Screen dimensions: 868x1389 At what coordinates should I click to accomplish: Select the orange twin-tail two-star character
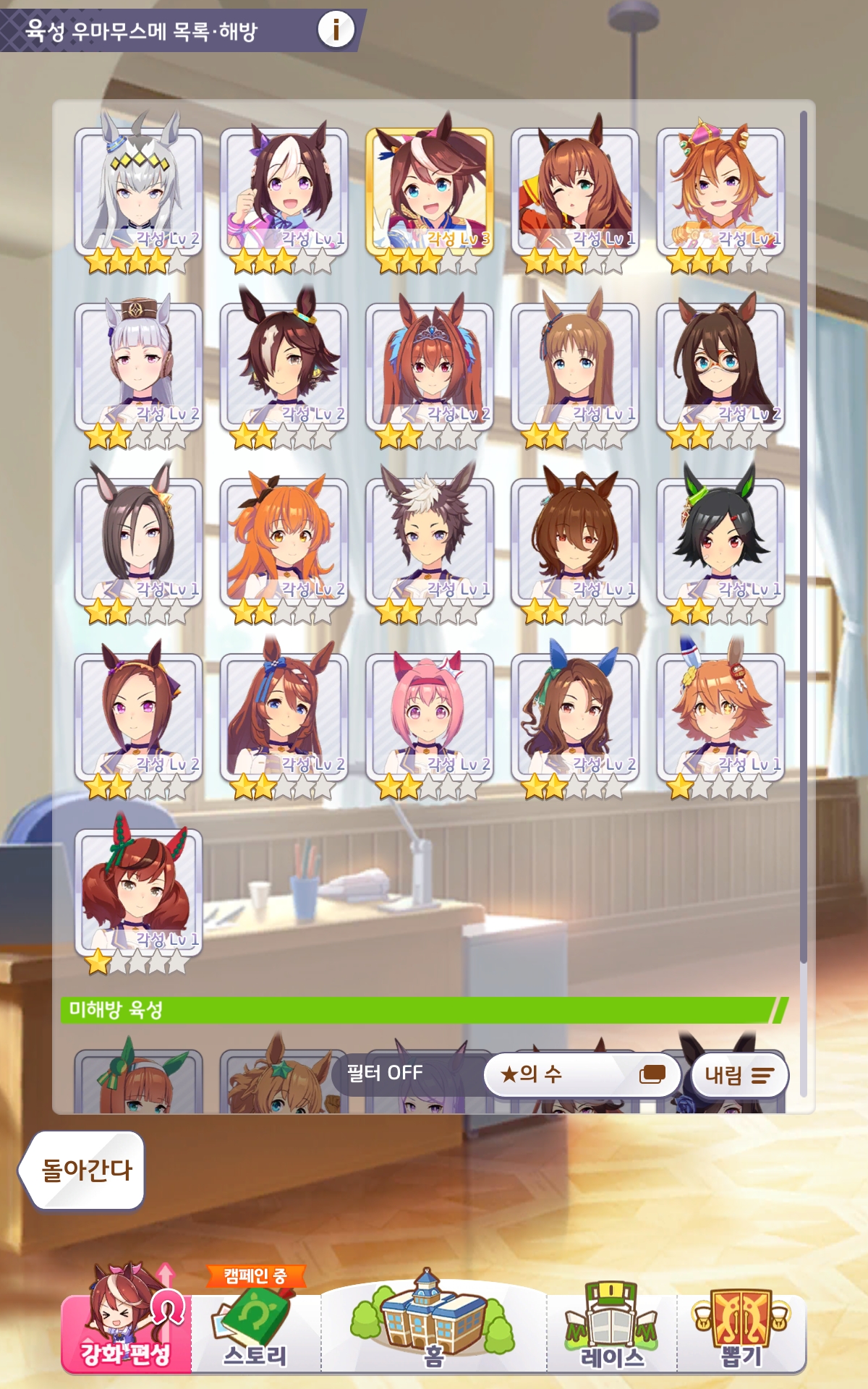tap(284, 543)
